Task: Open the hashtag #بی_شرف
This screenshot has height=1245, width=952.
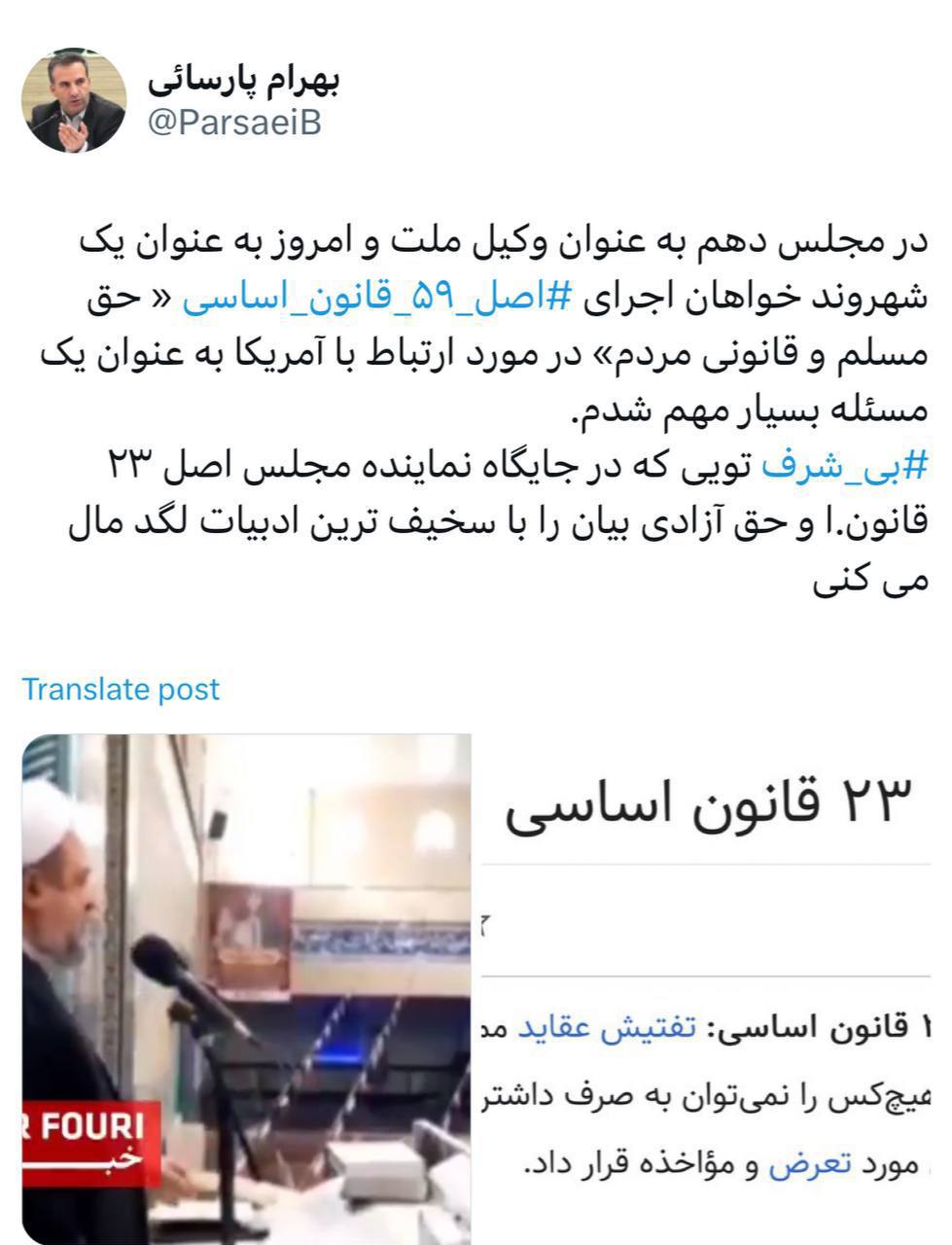Action: point(844,466)
